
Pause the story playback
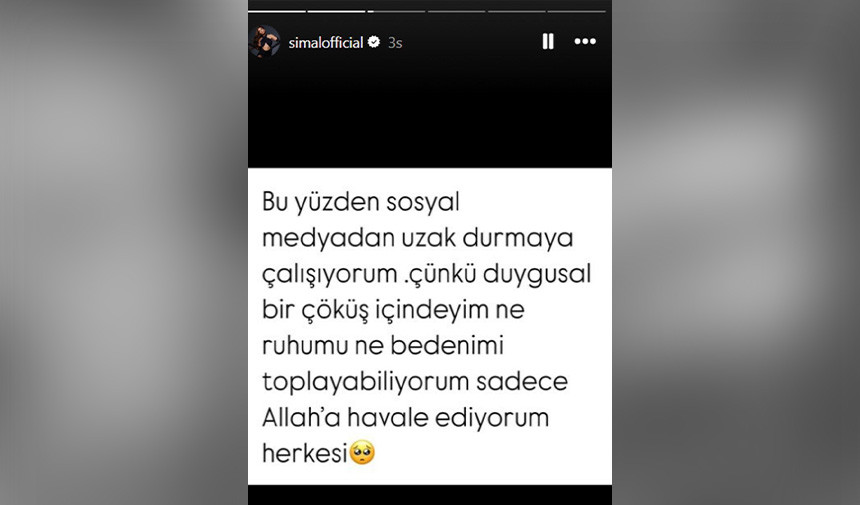click(548, 42)
